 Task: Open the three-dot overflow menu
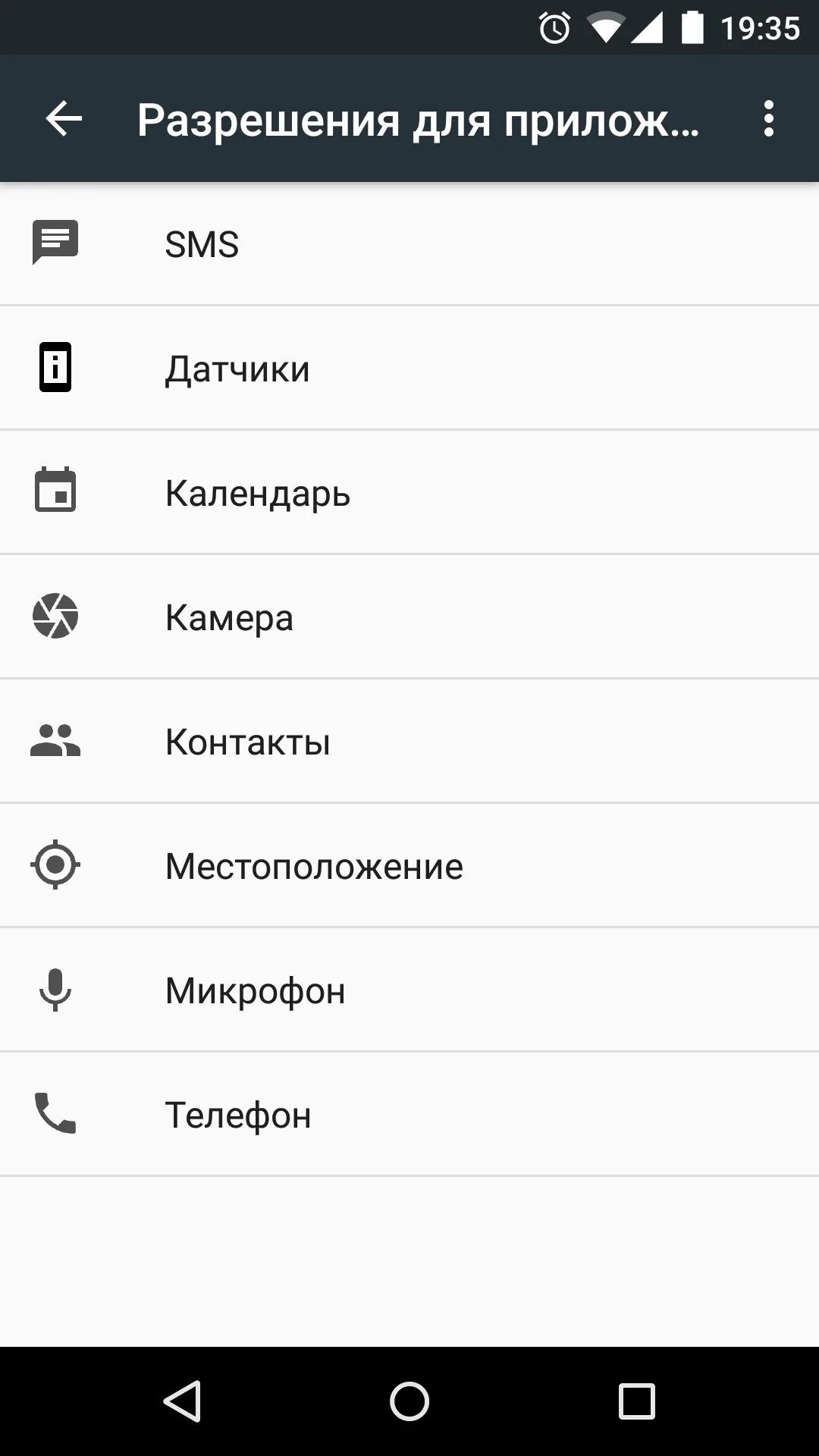[x=768, y=119]
